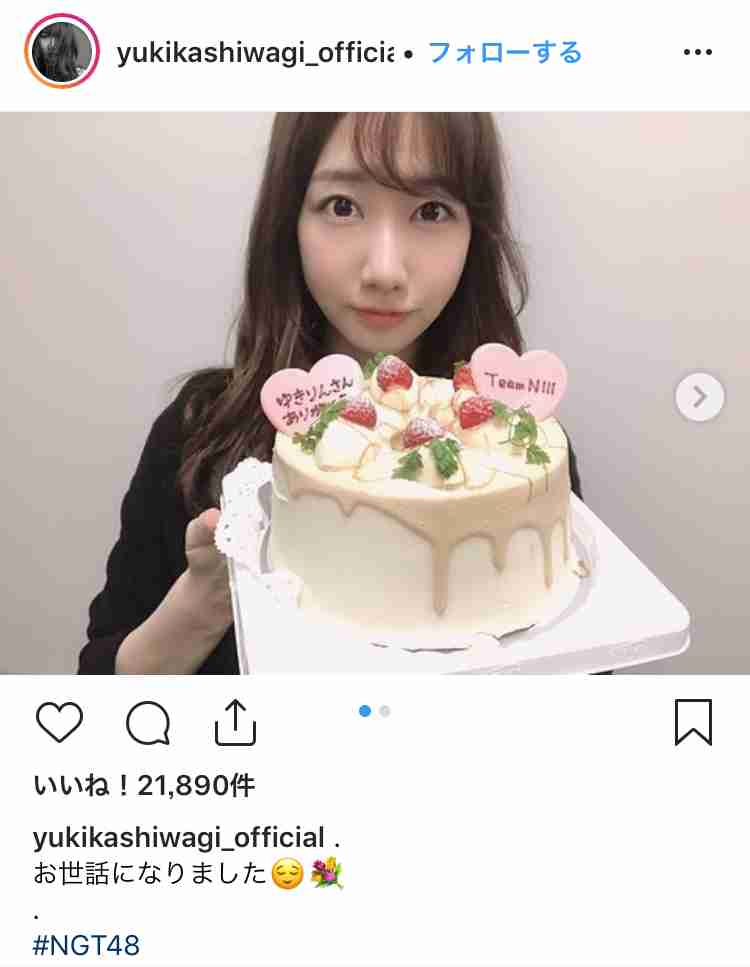Like this post with the heart icon
Screen dimensions: 750x967
tap(58, 722)
